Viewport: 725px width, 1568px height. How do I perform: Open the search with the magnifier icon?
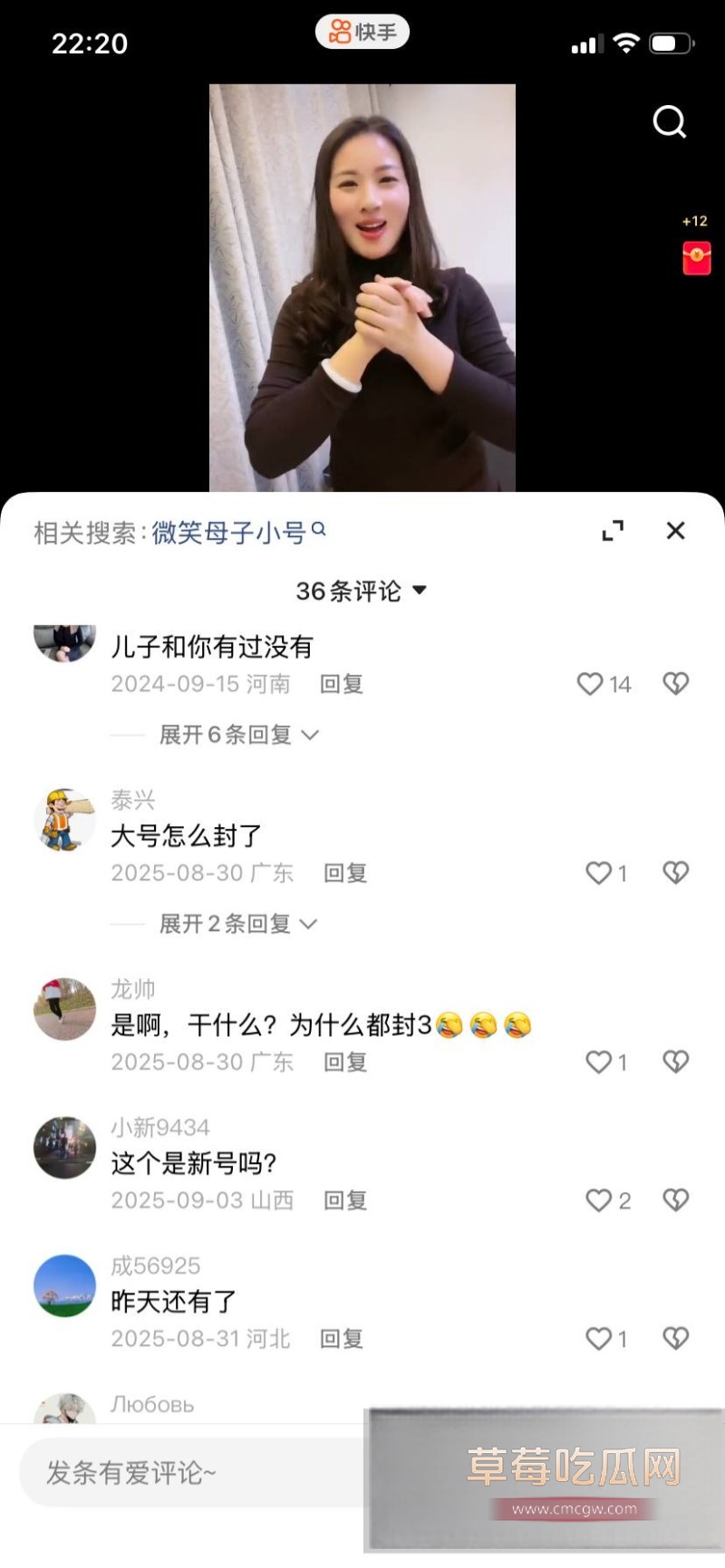click(670, 122)
